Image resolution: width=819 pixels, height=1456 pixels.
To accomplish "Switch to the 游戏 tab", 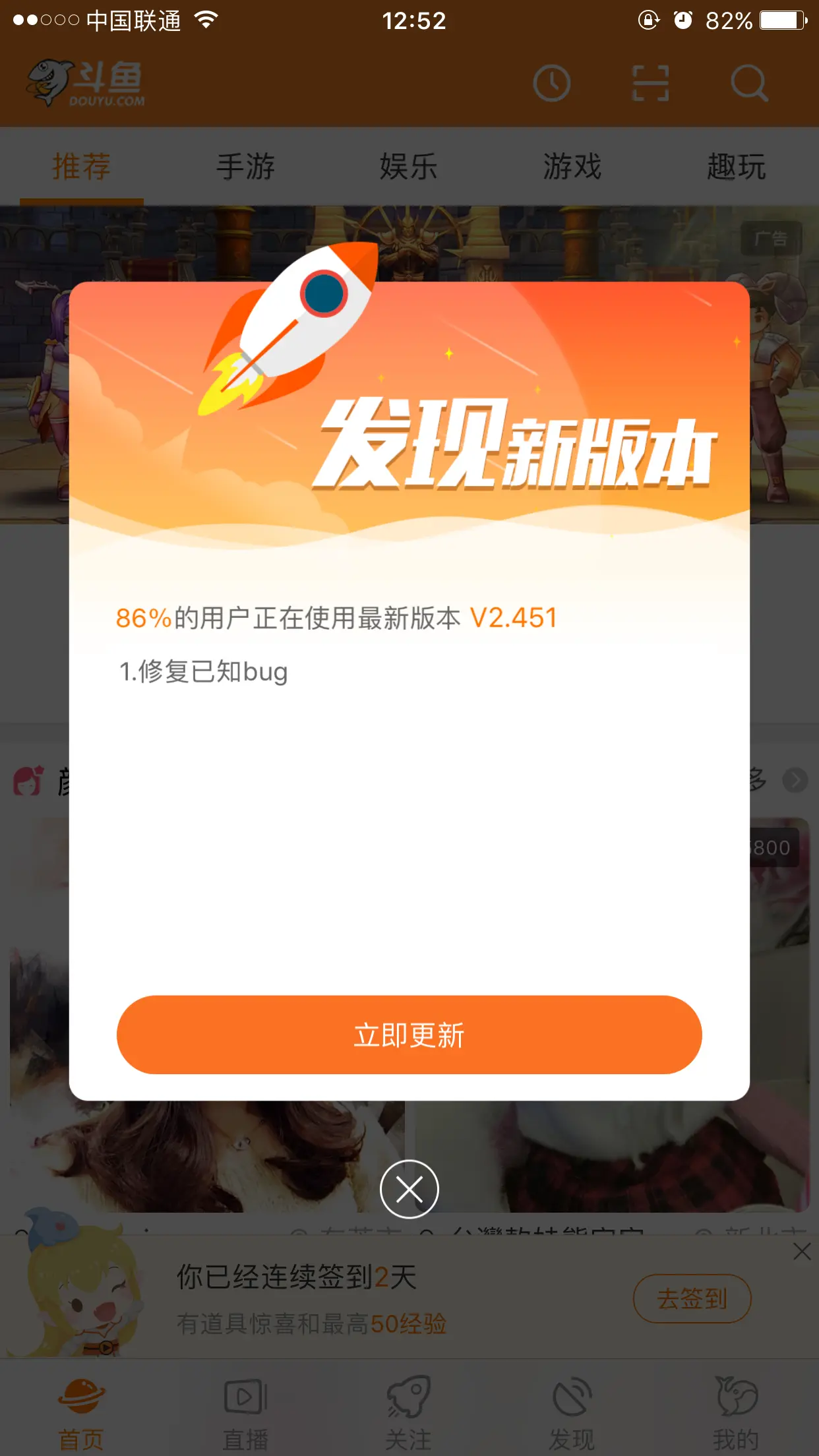I will coord(572,166).
